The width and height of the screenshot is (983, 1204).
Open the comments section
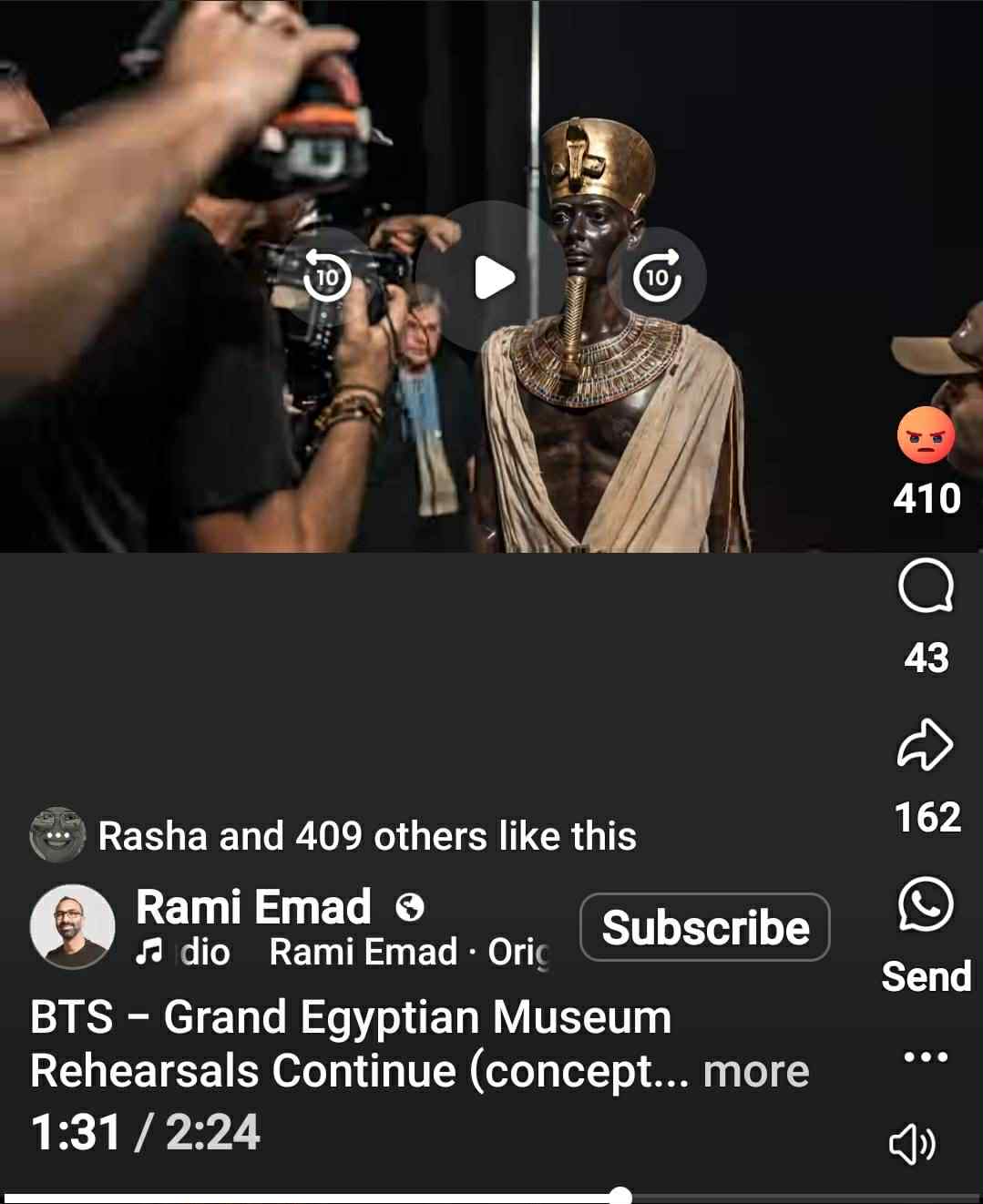tap(926, 587)
